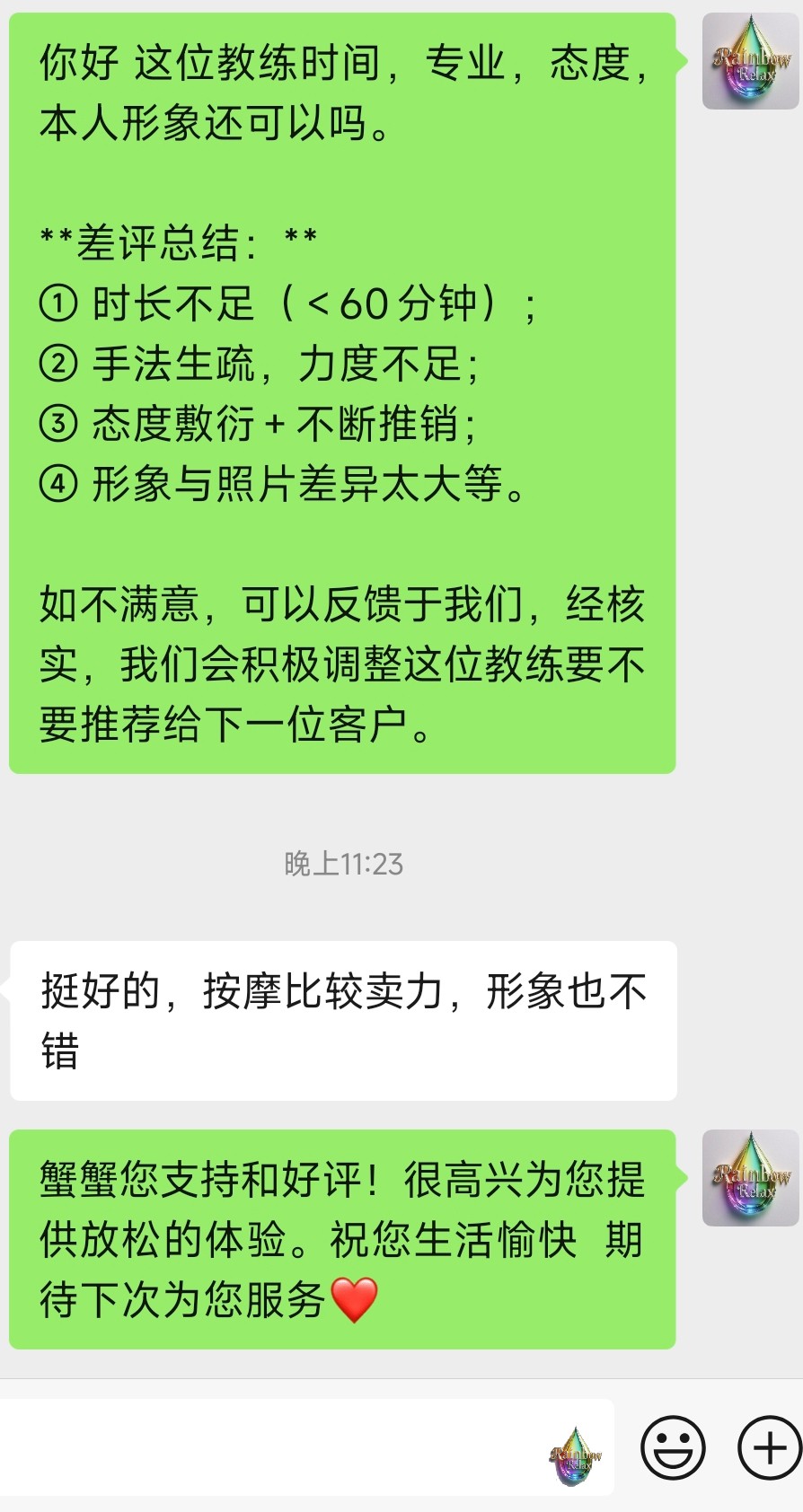Open the emoji sticker panel
Screen dimensions: 803x1512
click(672, 1447)
